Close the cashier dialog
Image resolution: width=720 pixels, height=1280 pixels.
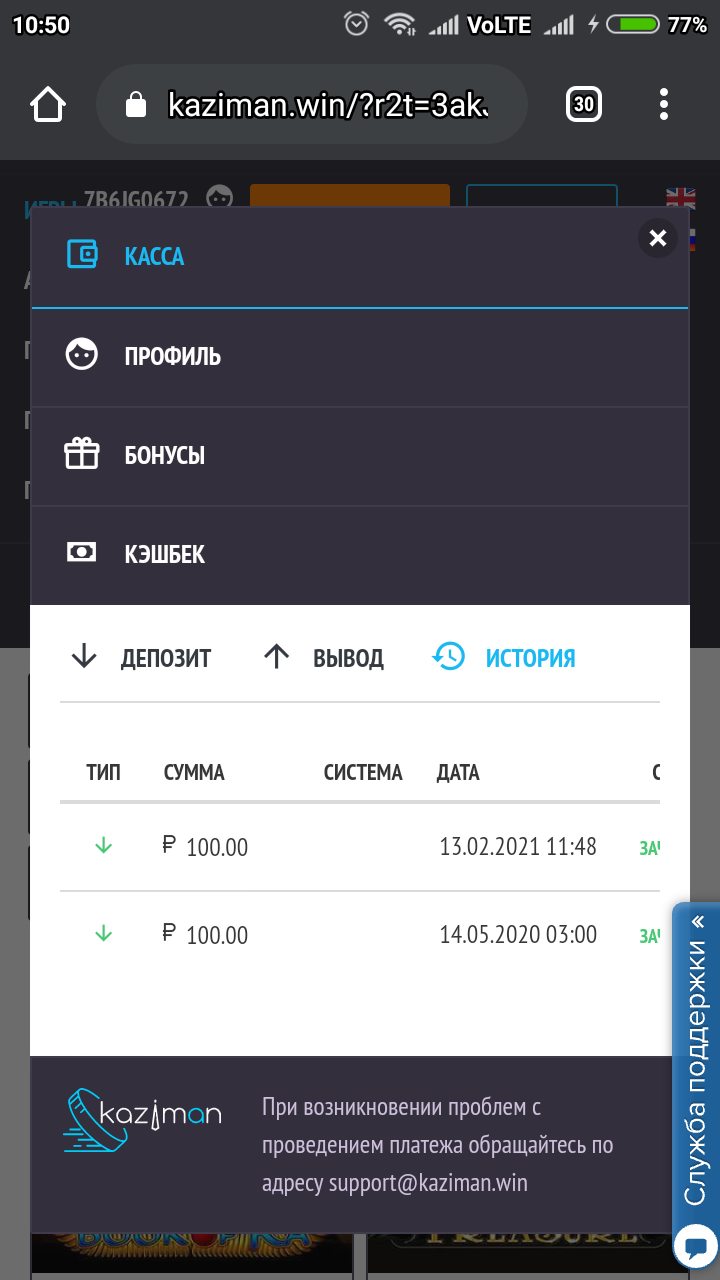pyautogui.click(x=657, y=238)
